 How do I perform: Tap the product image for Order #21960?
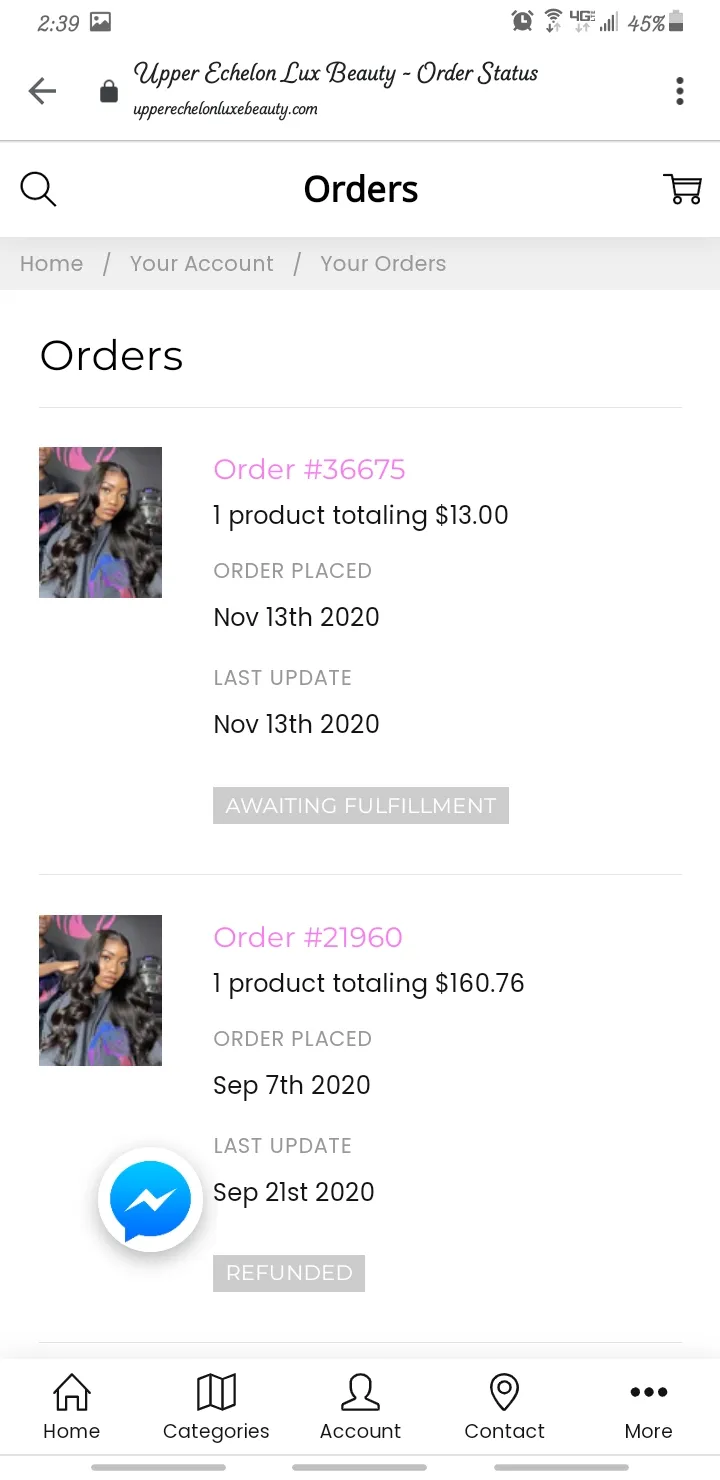(x=100, y=990)
